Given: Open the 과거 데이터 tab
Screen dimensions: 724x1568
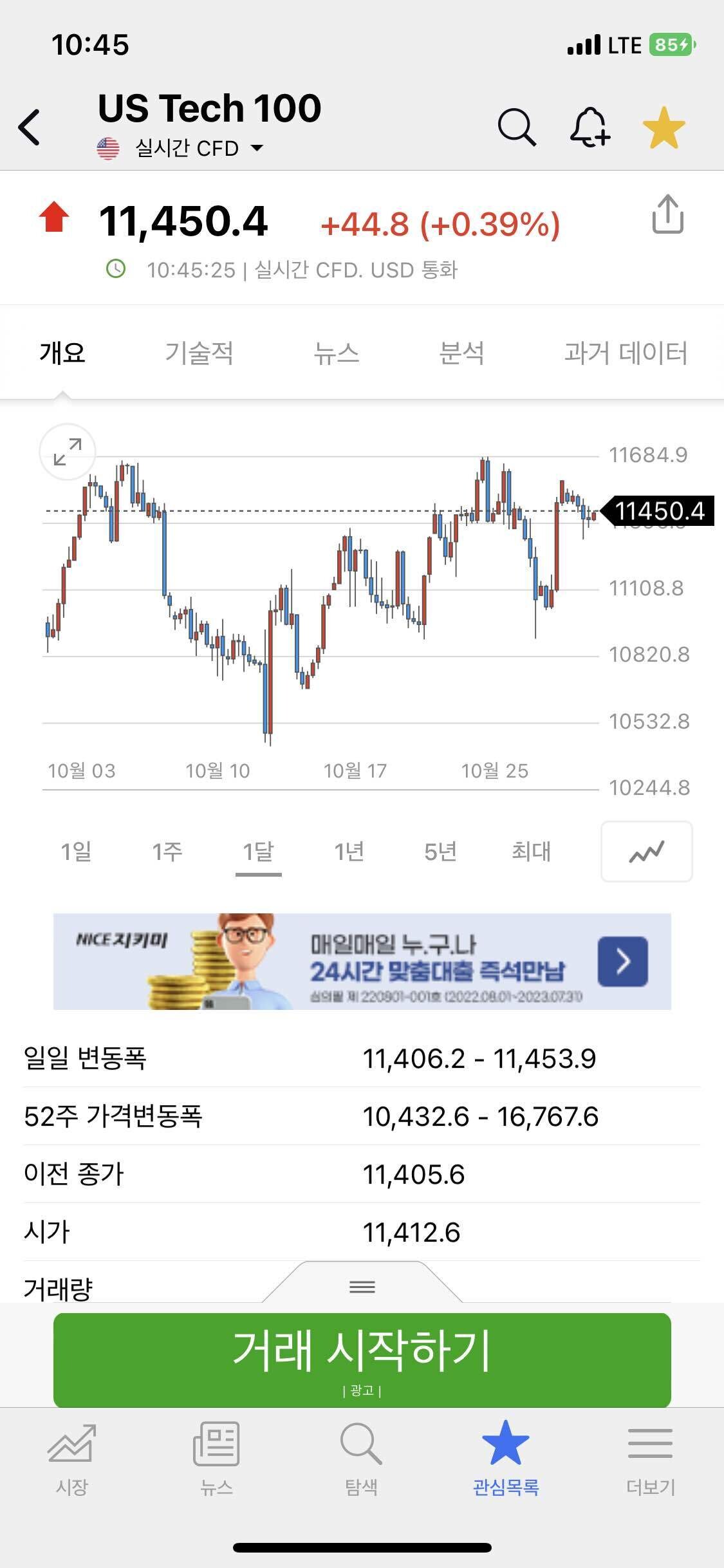Looking at the screenshot, I should click(x=626, y=353).
